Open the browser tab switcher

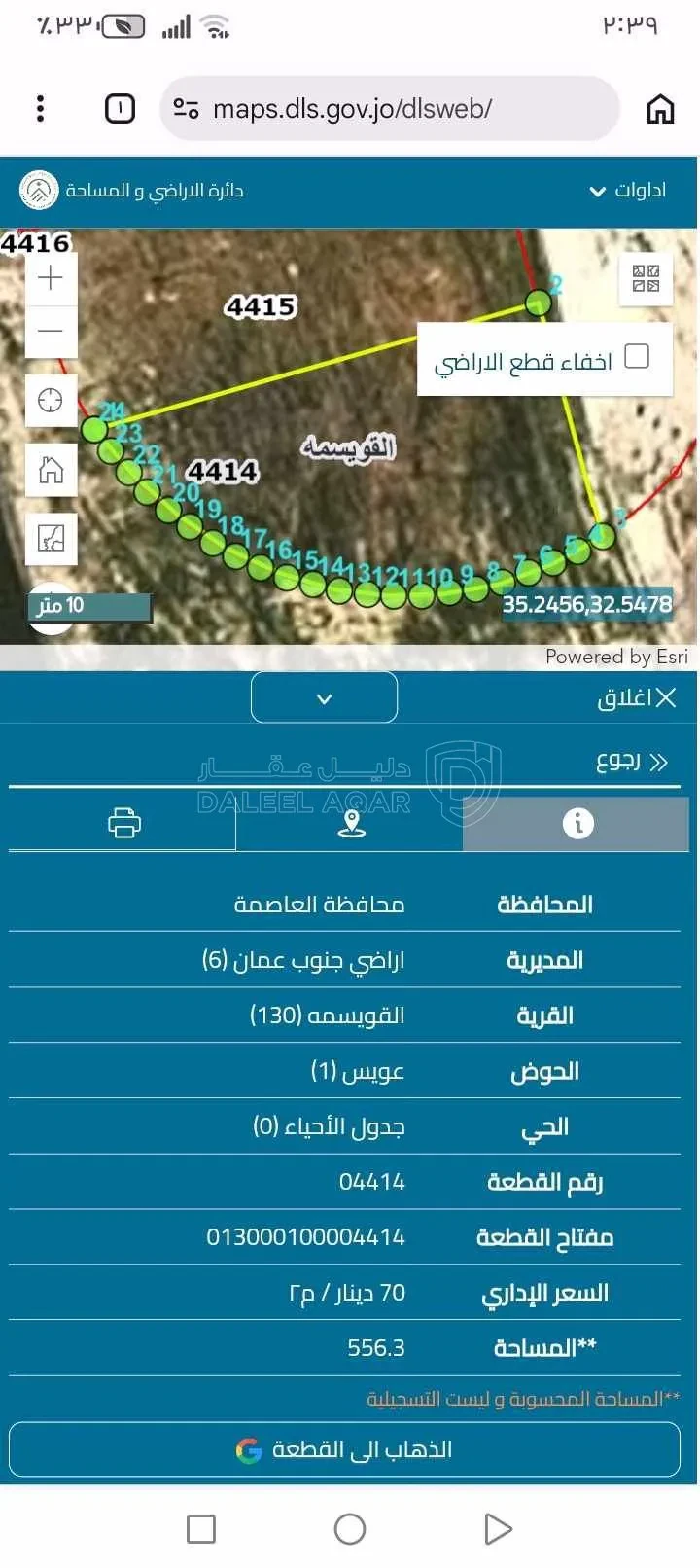[120, 108]
